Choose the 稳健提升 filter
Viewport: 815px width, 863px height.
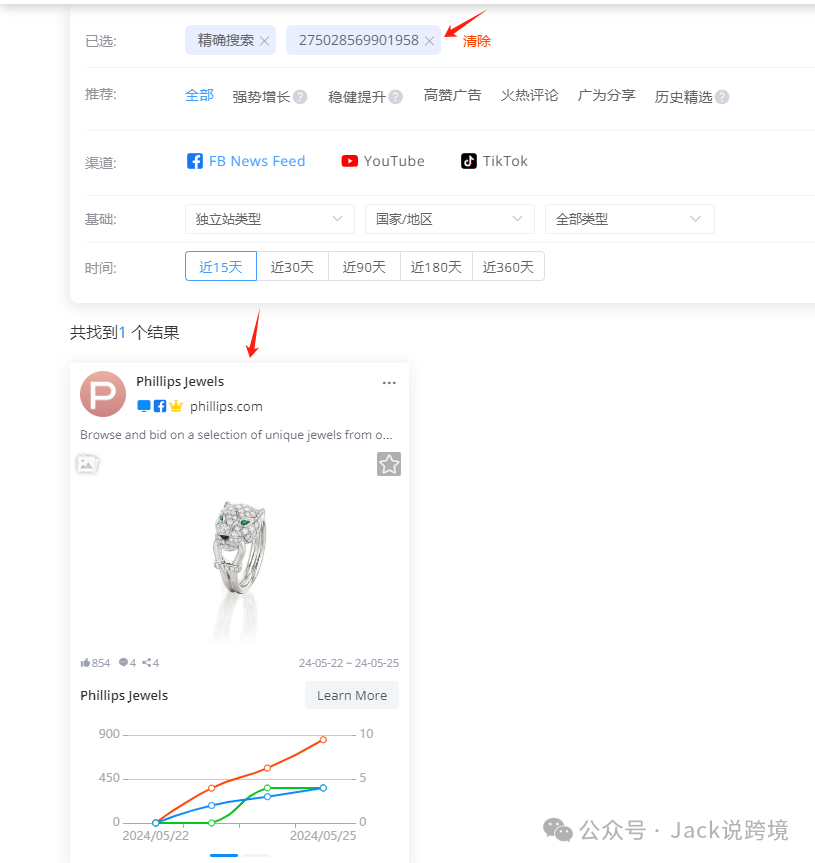click(x=357, y=96)
